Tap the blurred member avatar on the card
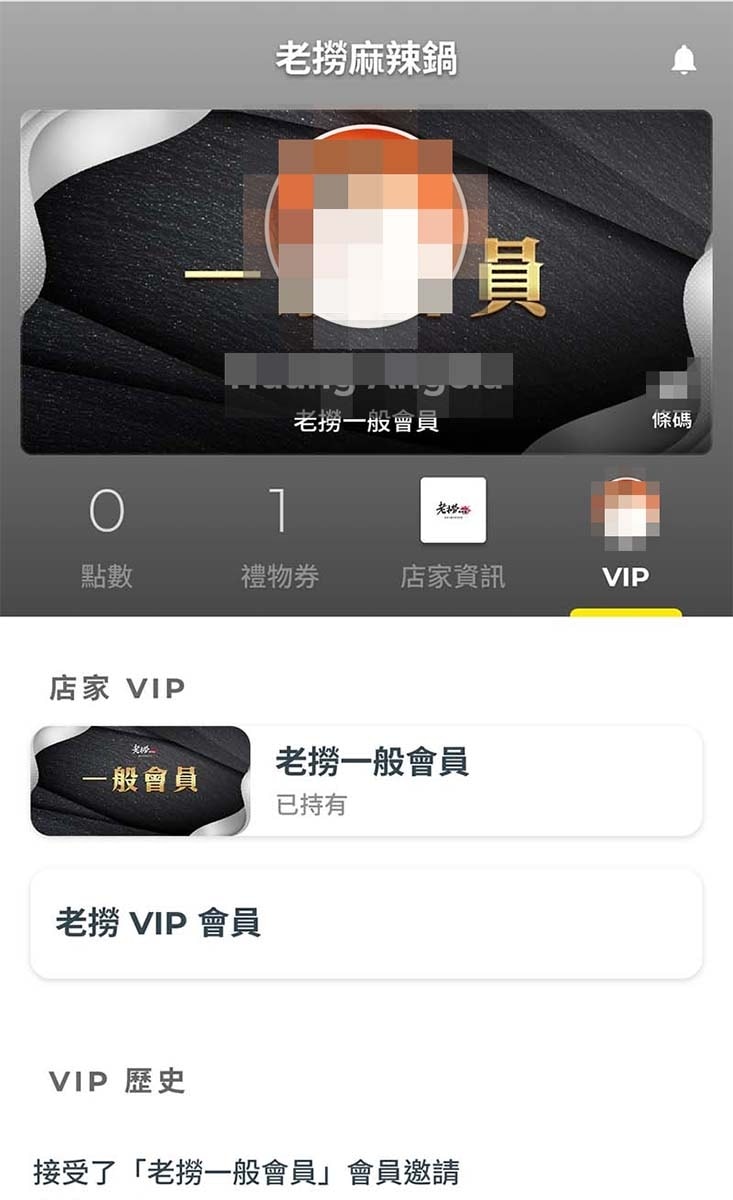Image resolution: width=733 pixels, height=1200 pixels. (366, 230)
